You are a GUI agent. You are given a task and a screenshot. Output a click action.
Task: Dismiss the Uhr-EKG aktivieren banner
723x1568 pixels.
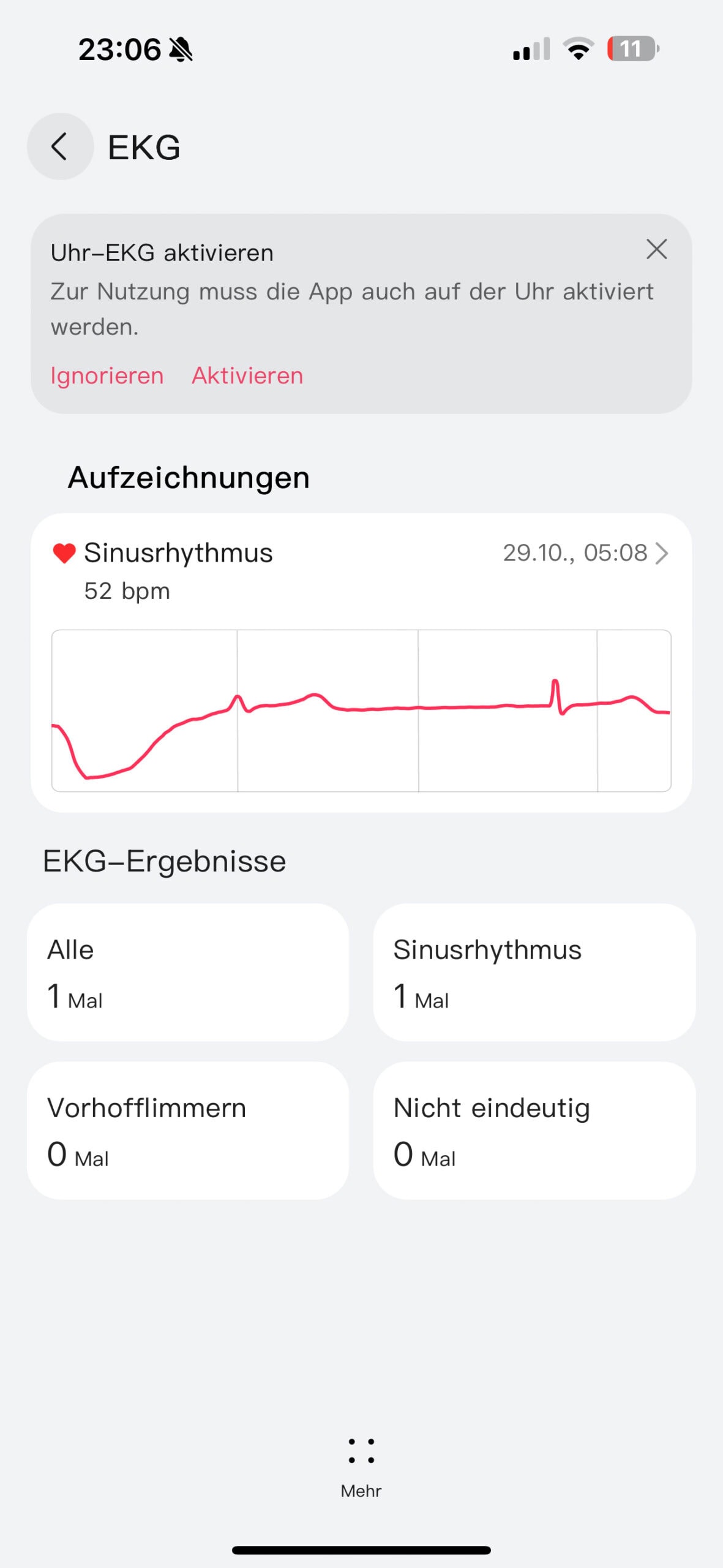coord(656,249)
